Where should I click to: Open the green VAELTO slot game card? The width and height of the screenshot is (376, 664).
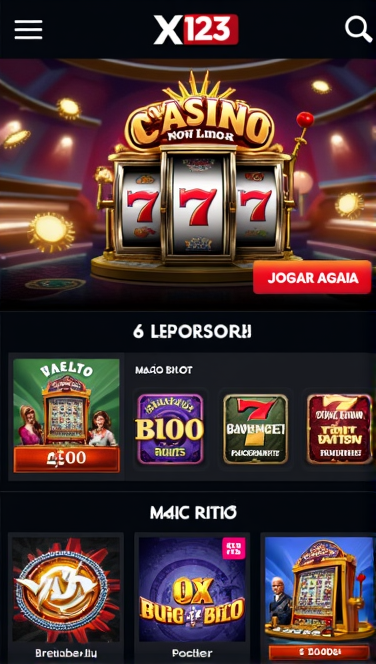coord(66,416)
